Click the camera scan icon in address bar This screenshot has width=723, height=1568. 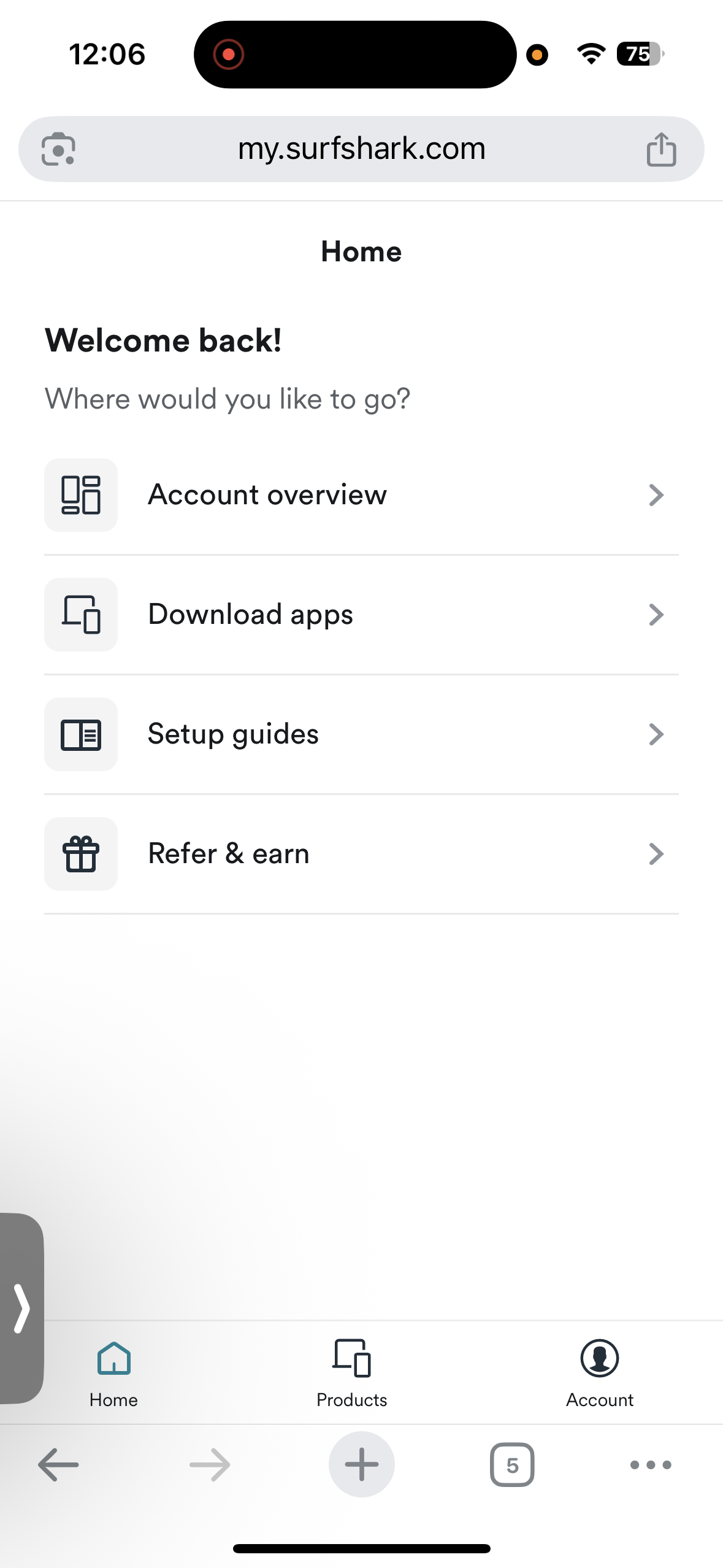pos(60,148)
